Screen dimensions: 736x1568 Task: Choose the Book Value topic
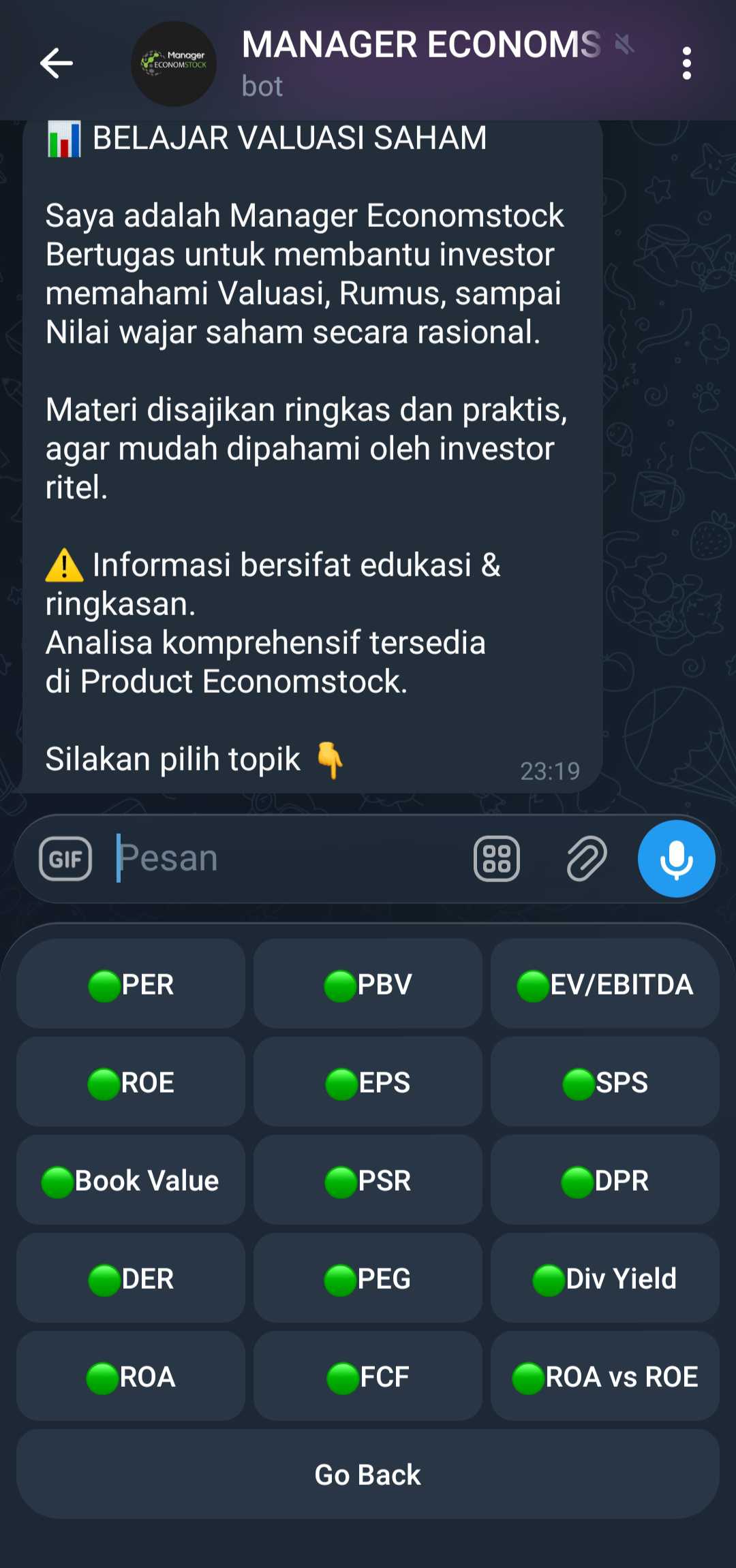(131, 1180)
